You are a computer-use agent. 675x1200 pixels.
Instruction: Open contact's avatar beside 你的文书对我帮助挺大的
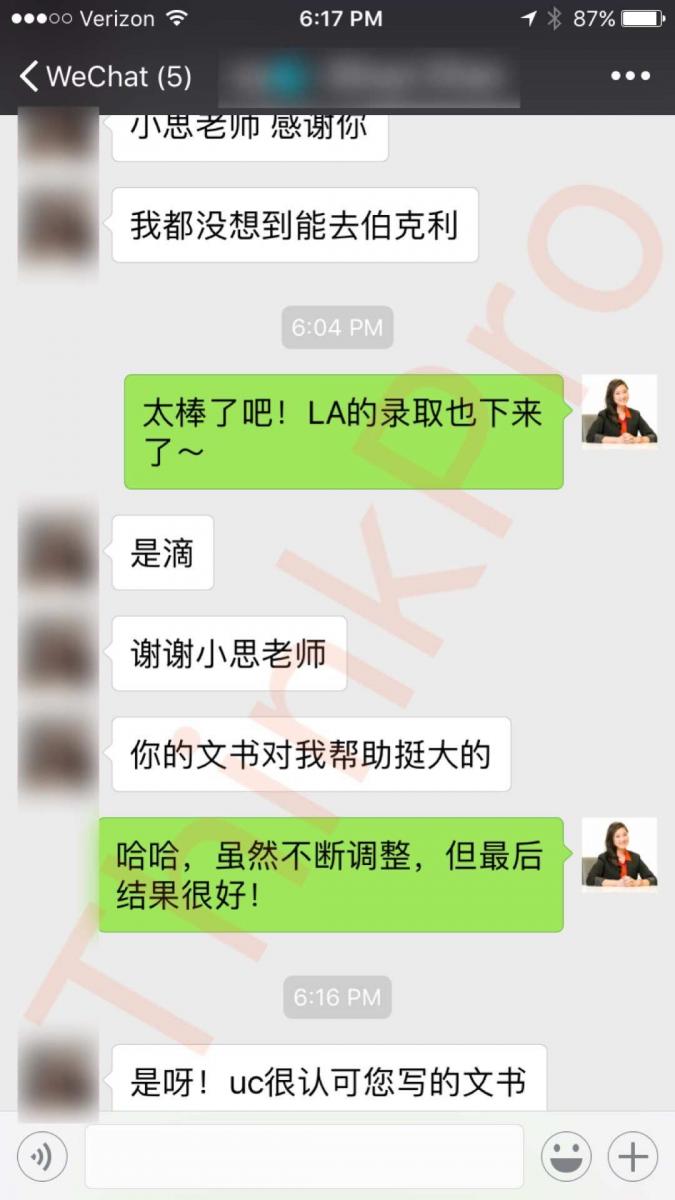coord(58,755)
